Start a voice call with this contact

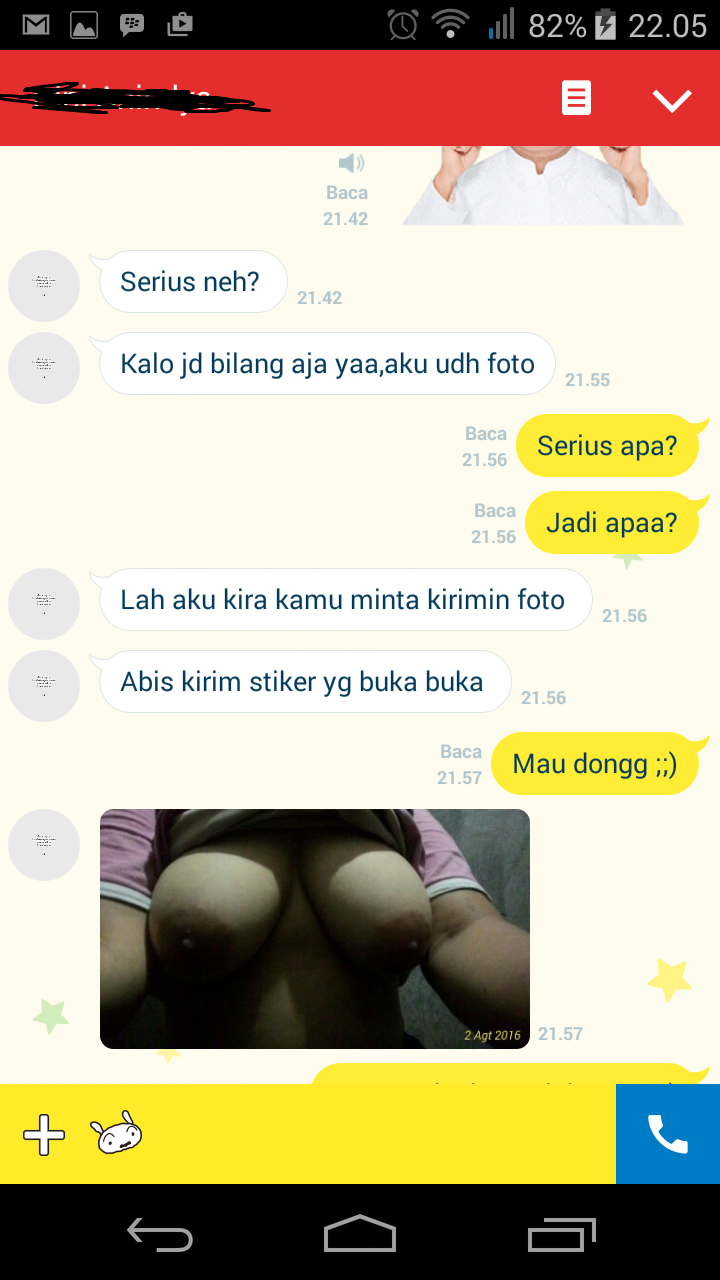(x=668, y=1134)
